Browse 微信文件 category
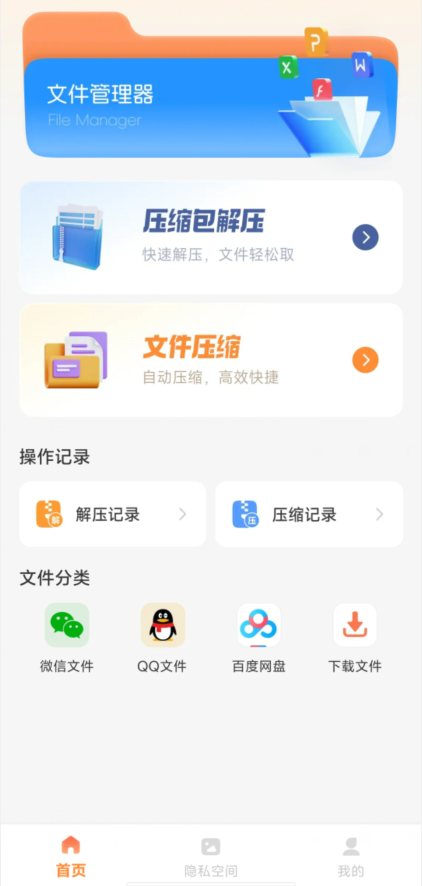Screen dimensions: 422x886 point(67,638)
